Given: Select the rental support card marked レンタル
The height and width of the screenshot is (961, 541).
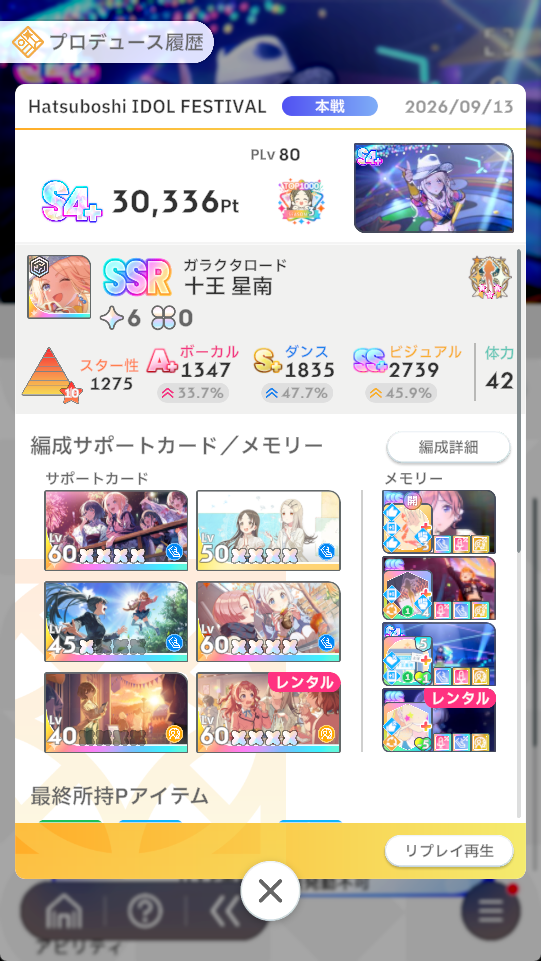Looking at the screenshot, I should 268,712.
